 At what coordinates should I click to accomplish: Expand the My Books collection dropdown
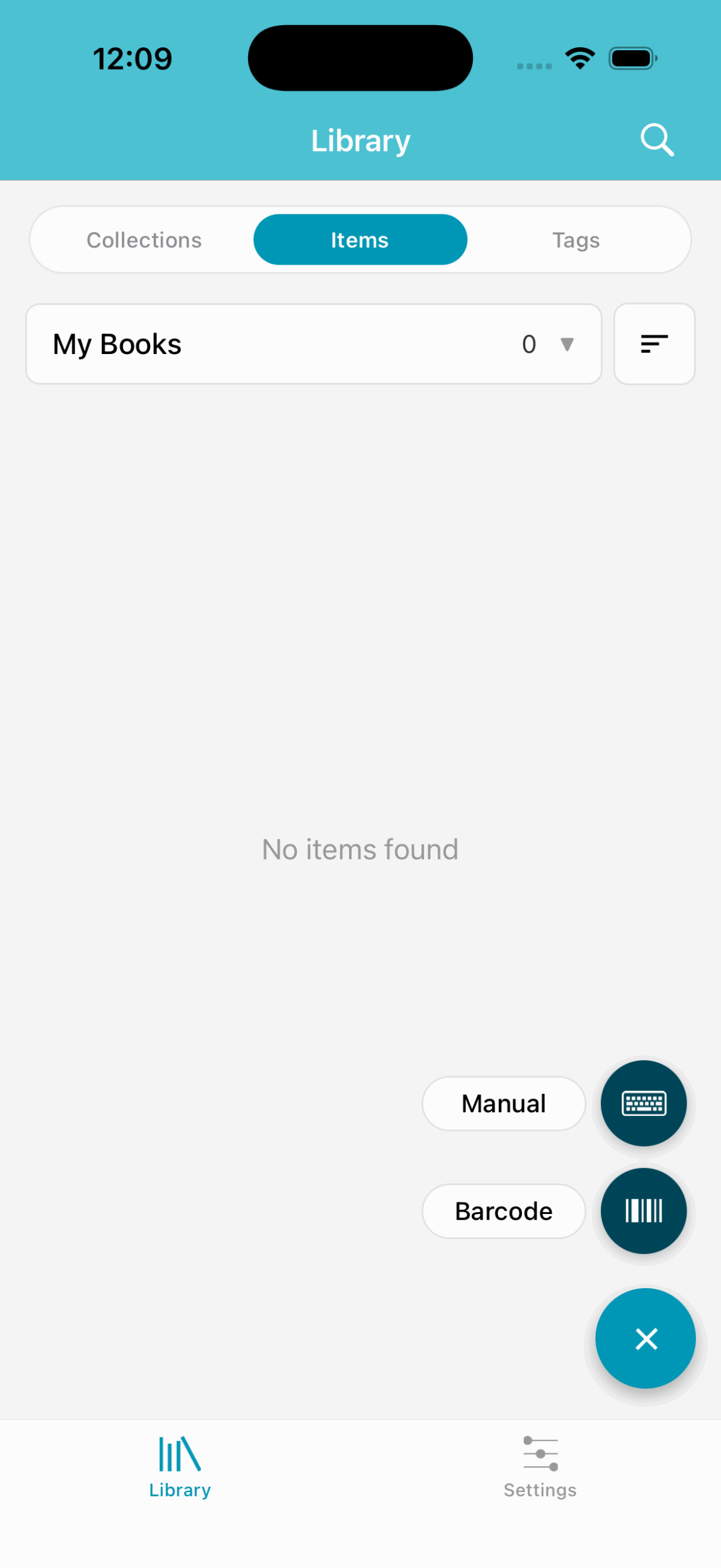(314, 344)
